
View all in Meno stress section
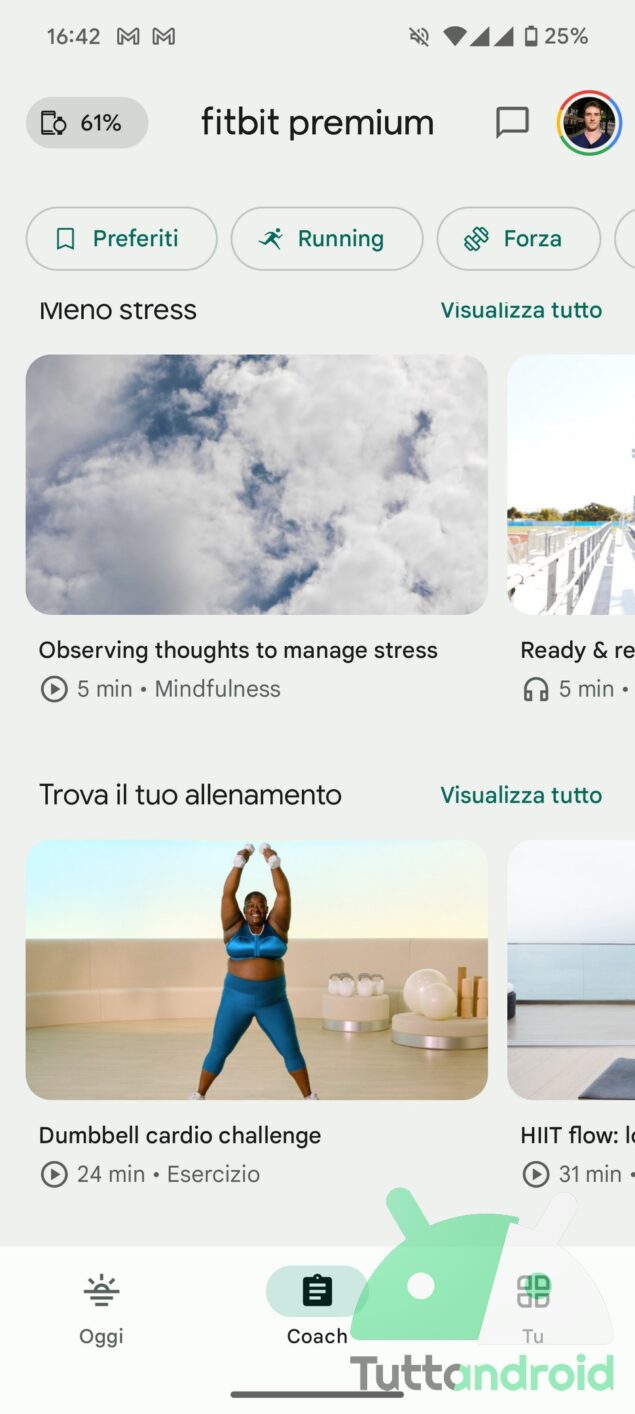pyautogui.click(x=521, y=310)
